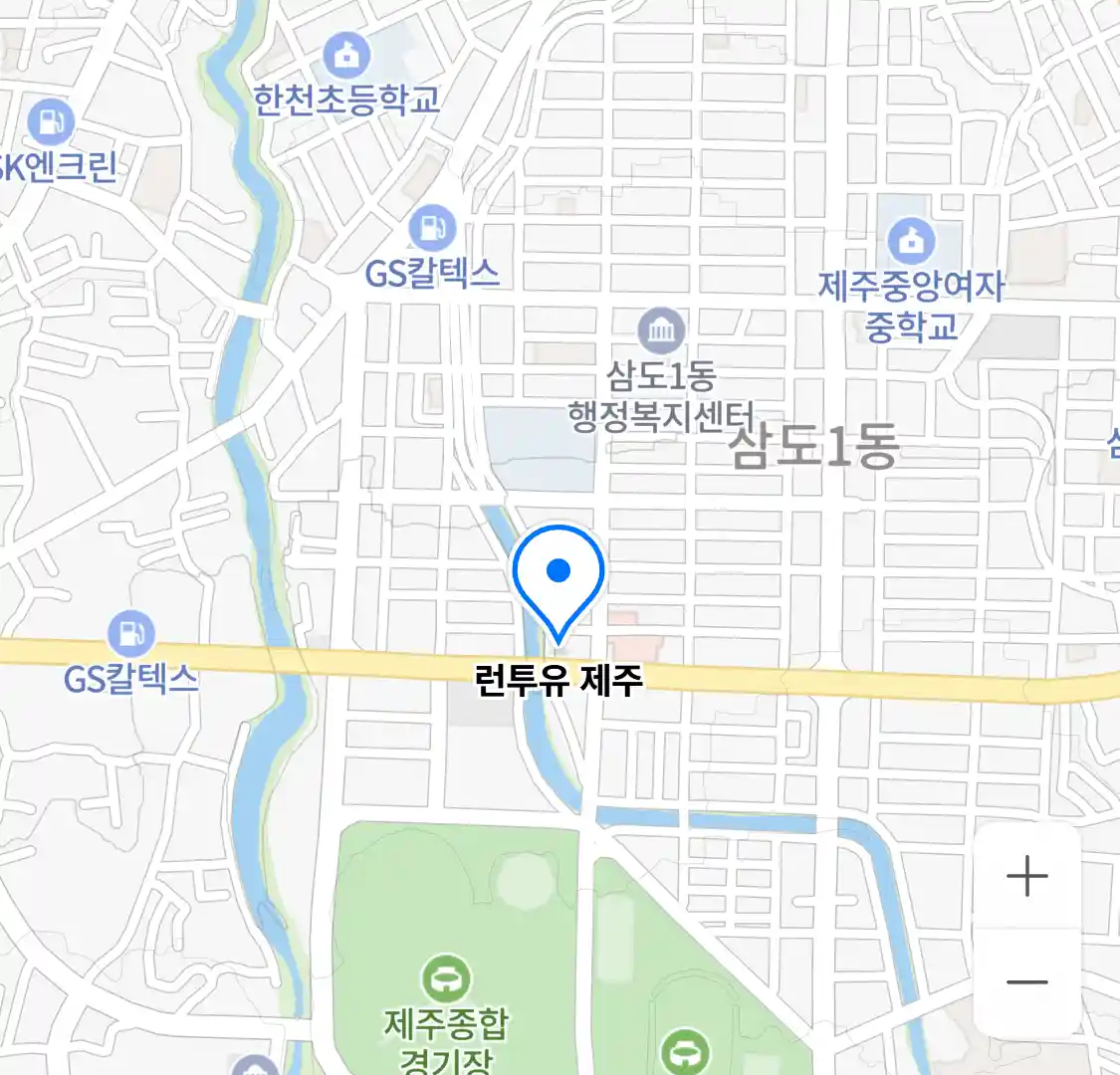Zoom in on the map

click(1026, 877)
